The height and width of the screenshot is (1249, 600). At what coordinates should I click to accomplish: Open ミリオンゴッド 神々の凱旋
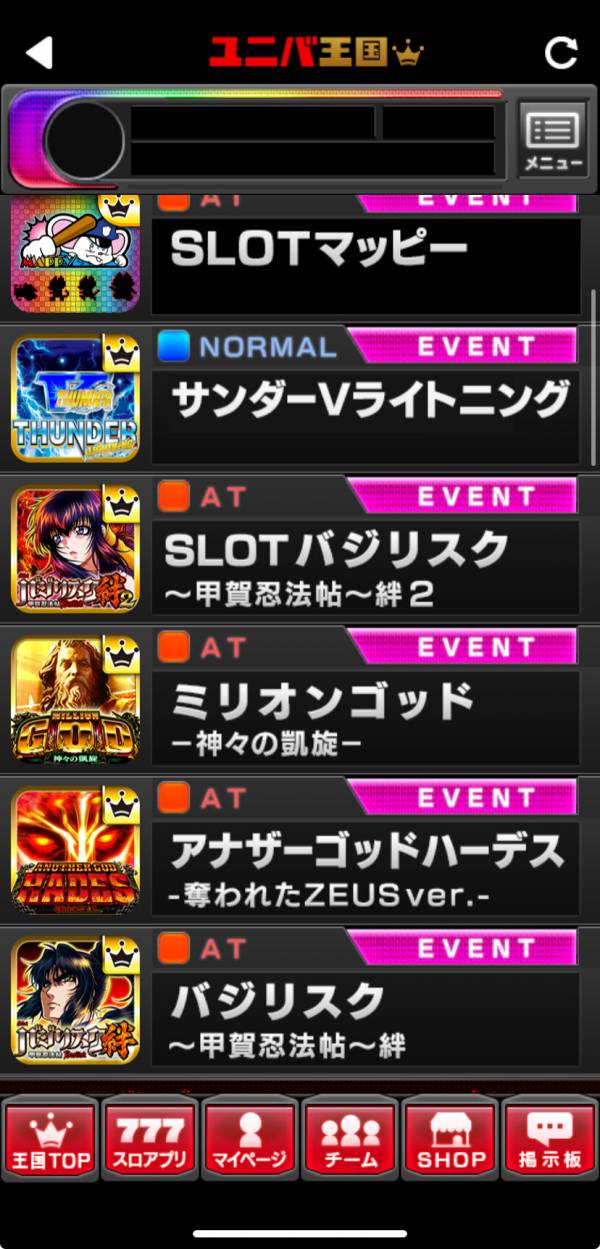coord(366,714)
